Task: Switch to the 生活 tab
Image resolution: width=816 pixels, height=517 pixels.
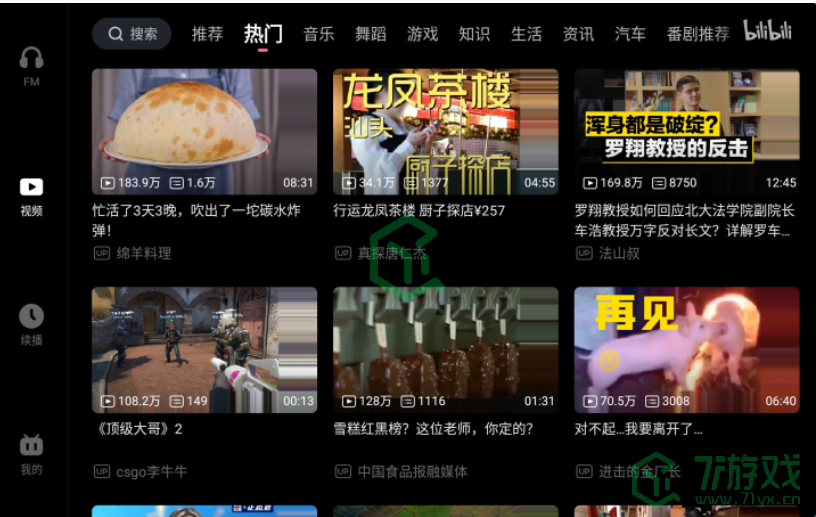Action: point(526,34)
